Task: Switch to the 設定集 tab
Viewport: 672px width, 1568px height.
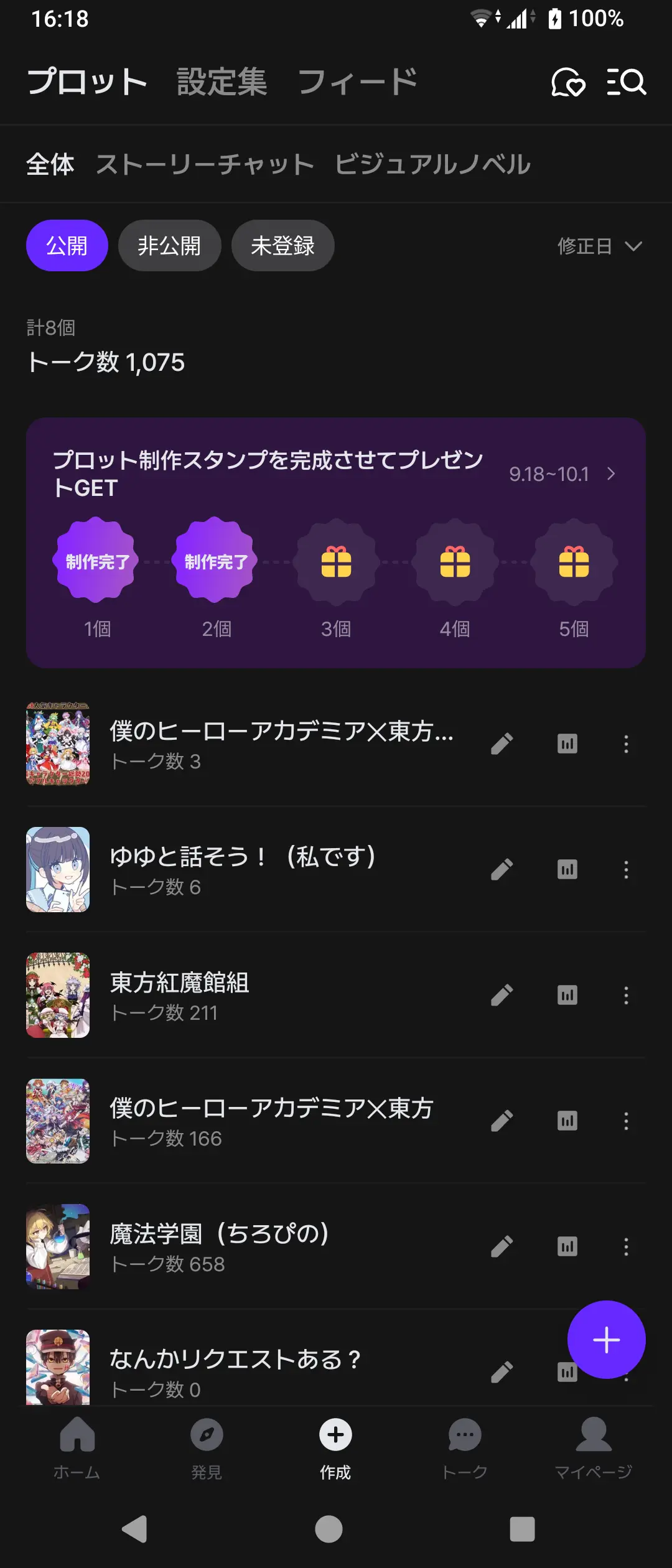Action: tap(222, 82)
